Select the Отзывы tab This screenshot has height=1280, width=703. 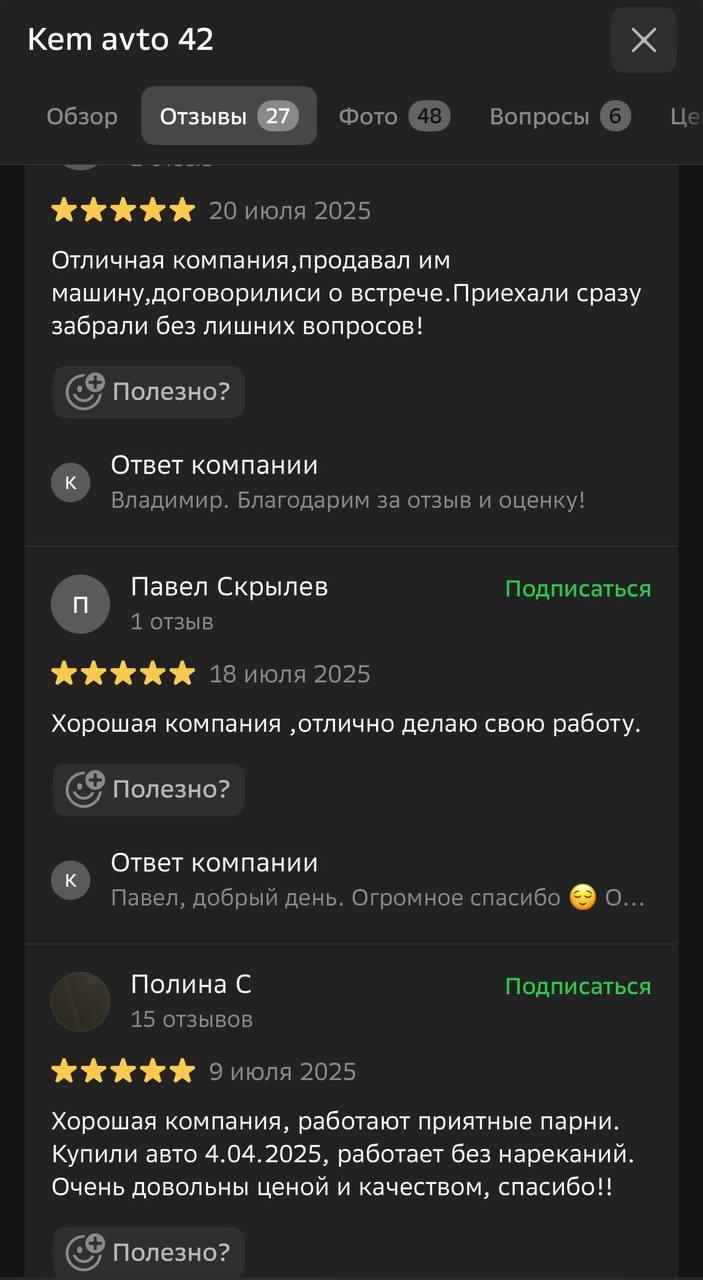point(228,116)
